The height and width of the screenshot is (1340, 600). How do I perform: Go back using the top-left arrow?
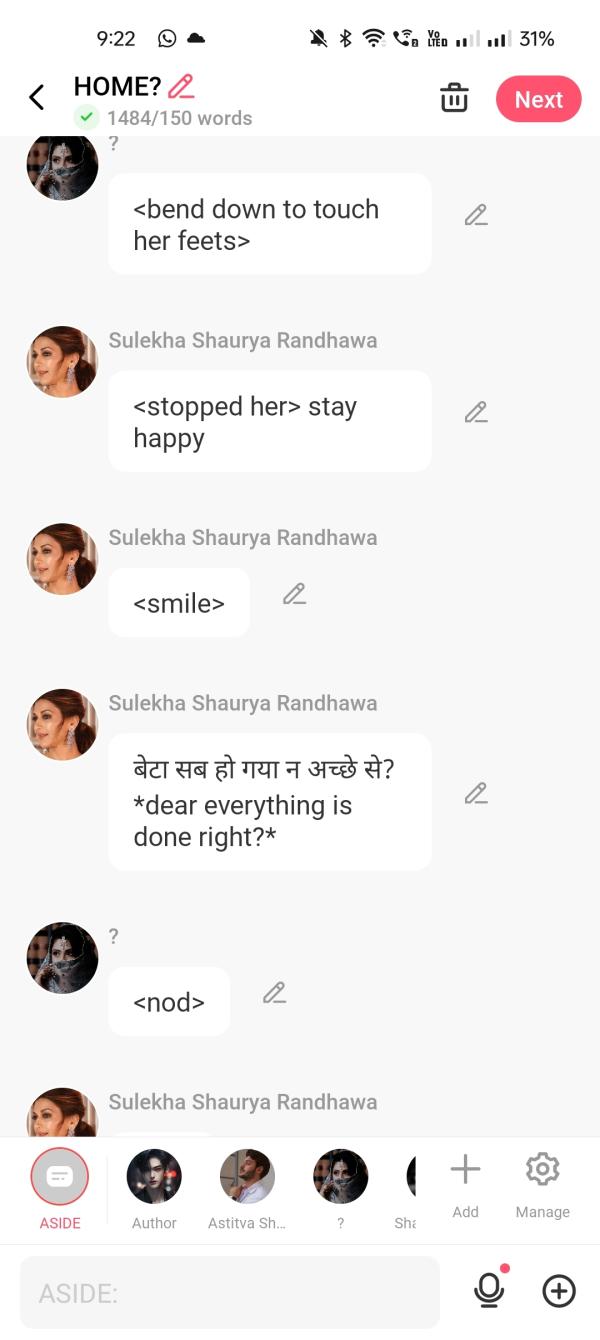point(37,98)
